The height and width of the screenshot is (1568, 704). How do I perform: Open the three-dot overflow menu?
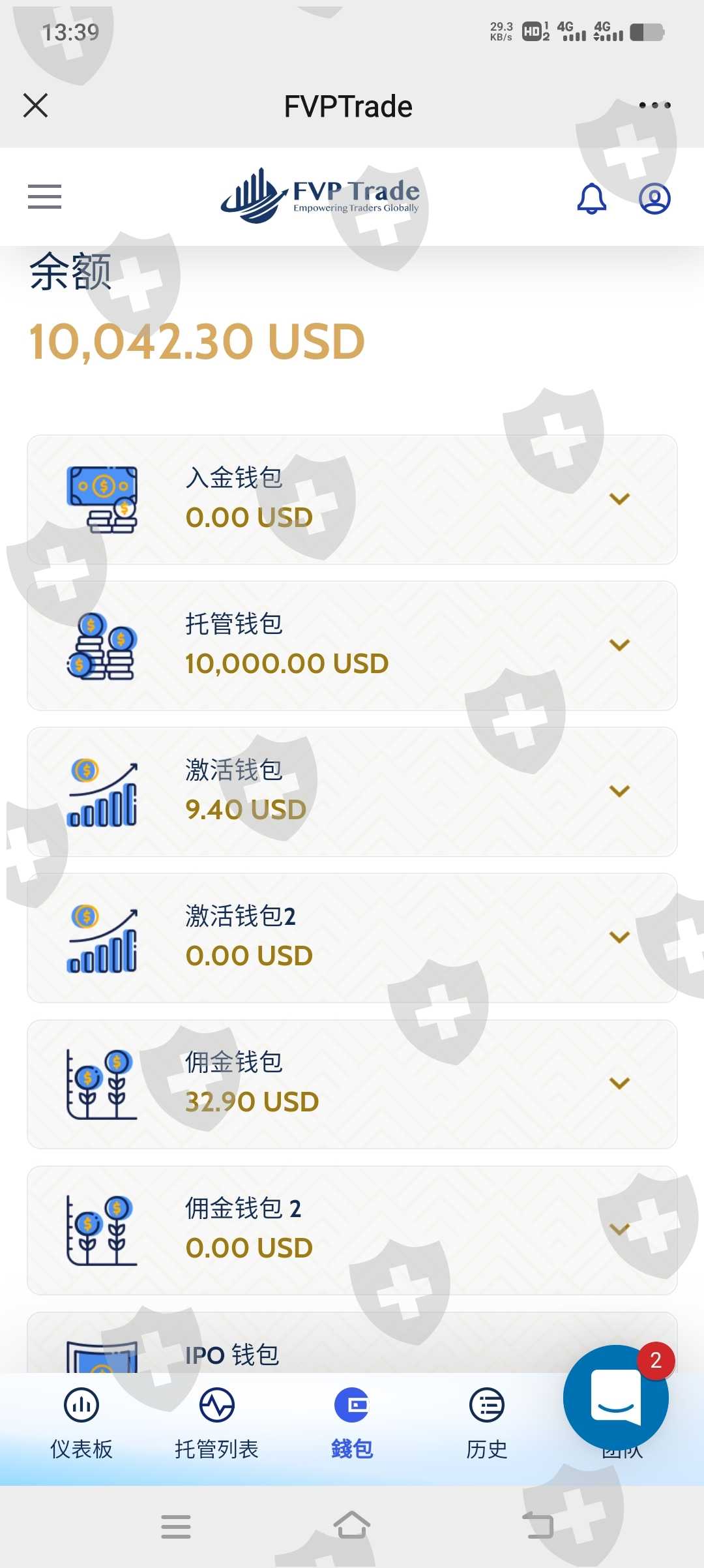point(654,105)
